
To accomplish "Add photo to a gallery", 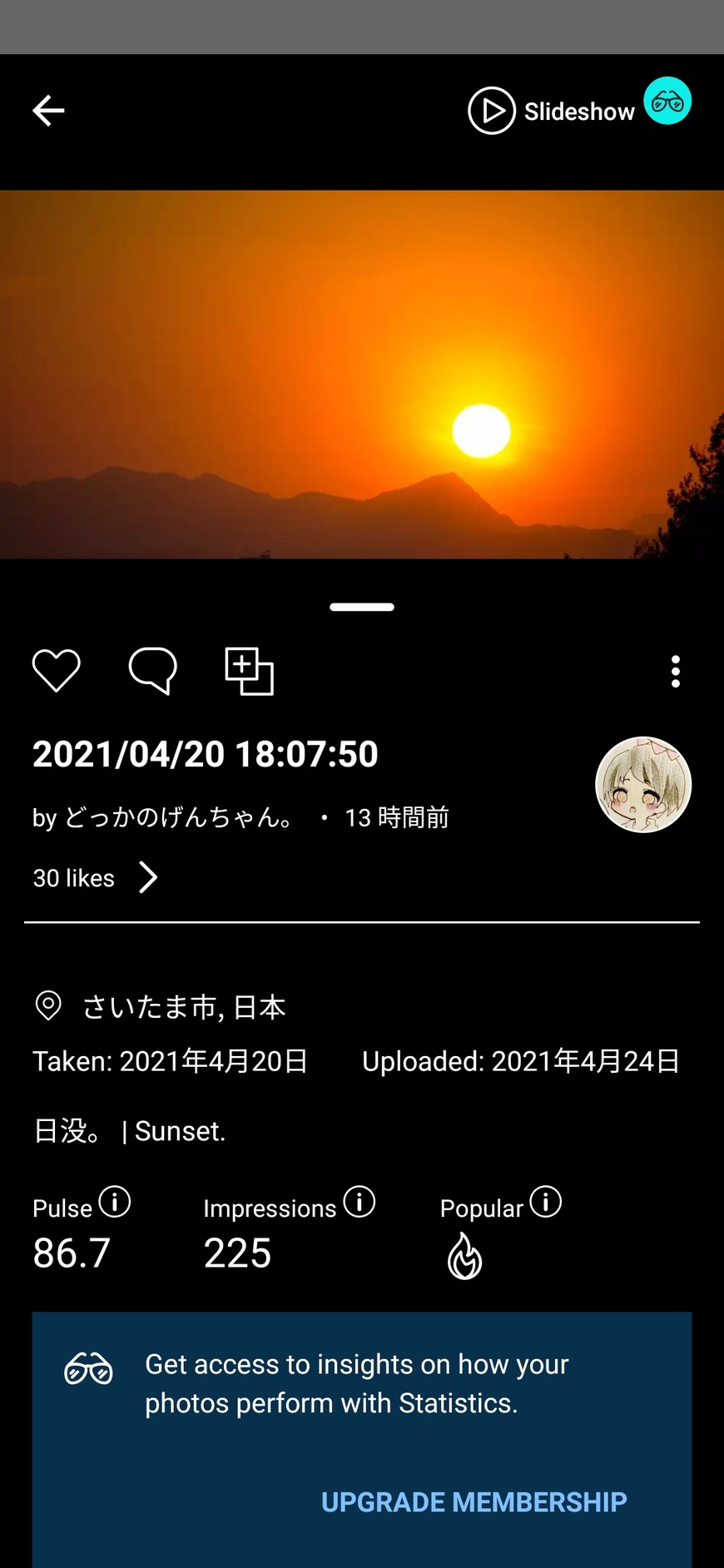I will pyautogui.click(x=249, y=671).
